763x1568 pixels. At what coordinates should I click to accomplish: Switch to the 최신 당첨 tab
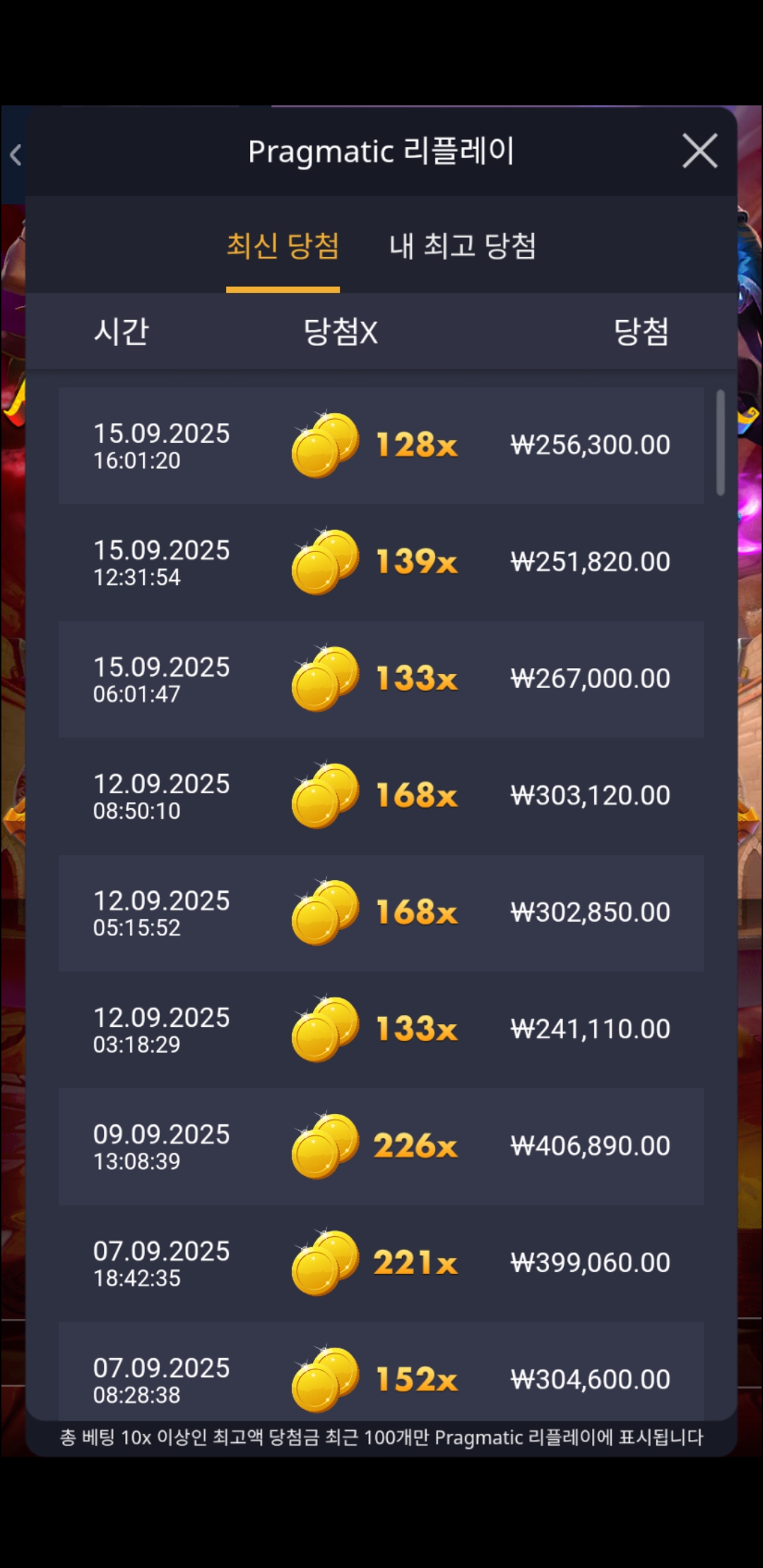[x=283, y=247]
